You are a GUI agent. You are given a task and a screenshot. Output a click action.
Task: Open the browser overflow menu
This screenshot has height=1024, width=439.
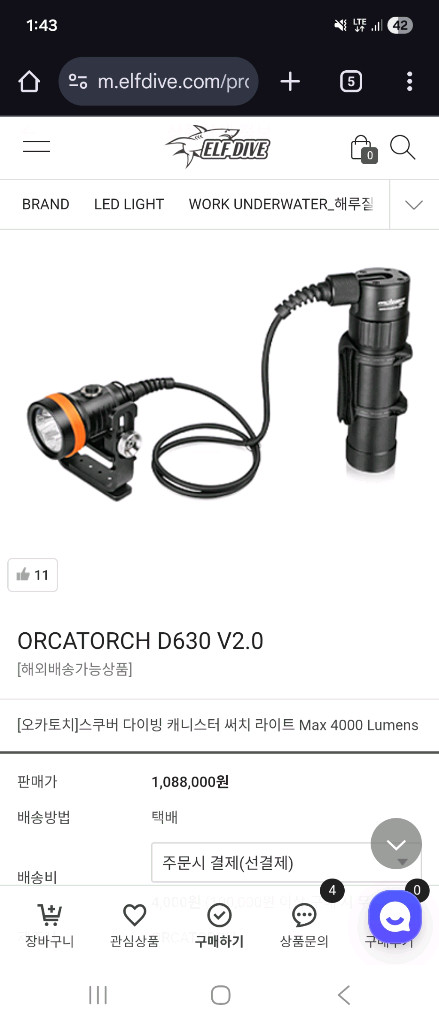410,82
